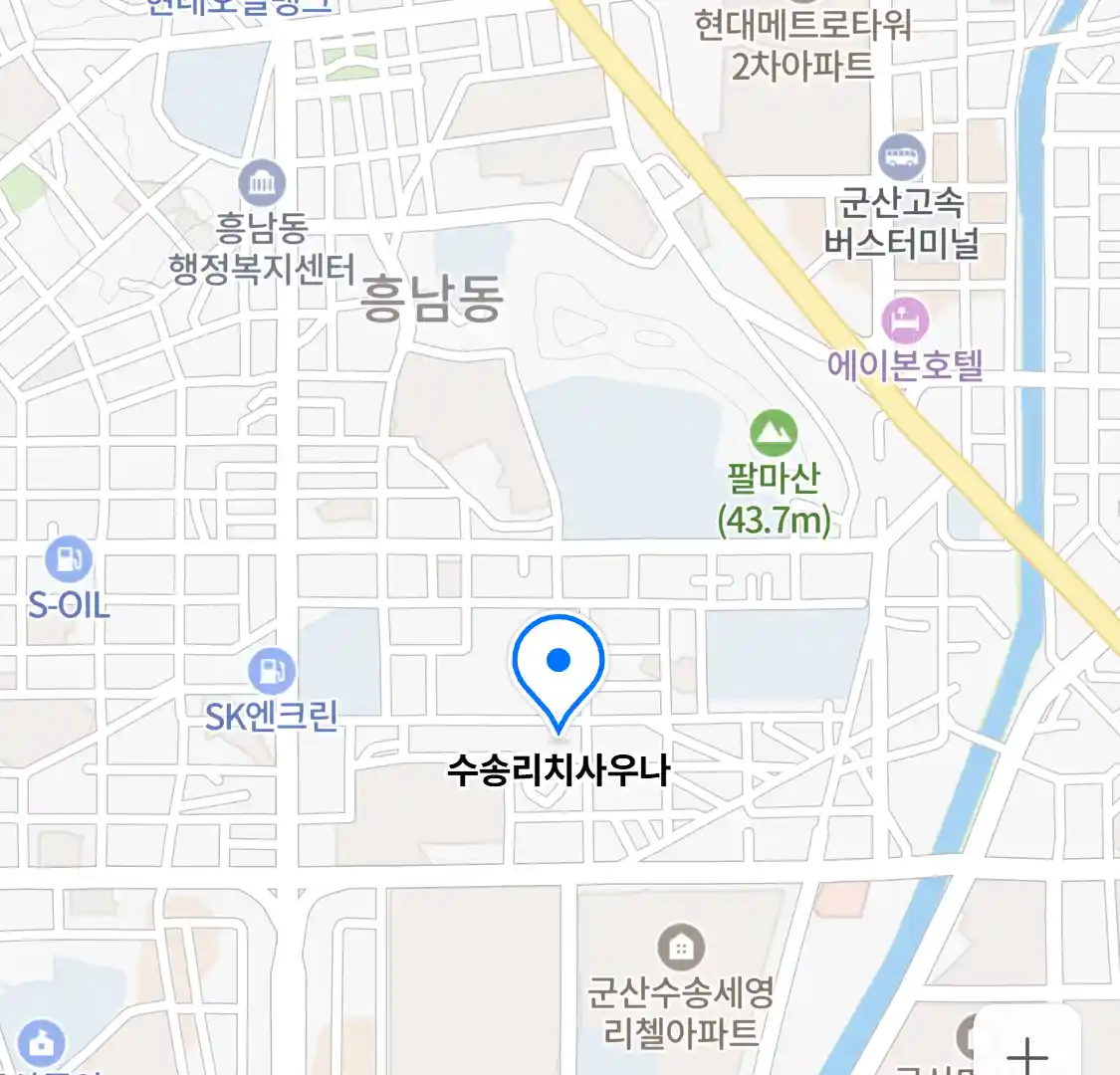Screen dimensions: 1120x1075
Task: Tap the S-OIL gas station marker
Action: point(69,559)
